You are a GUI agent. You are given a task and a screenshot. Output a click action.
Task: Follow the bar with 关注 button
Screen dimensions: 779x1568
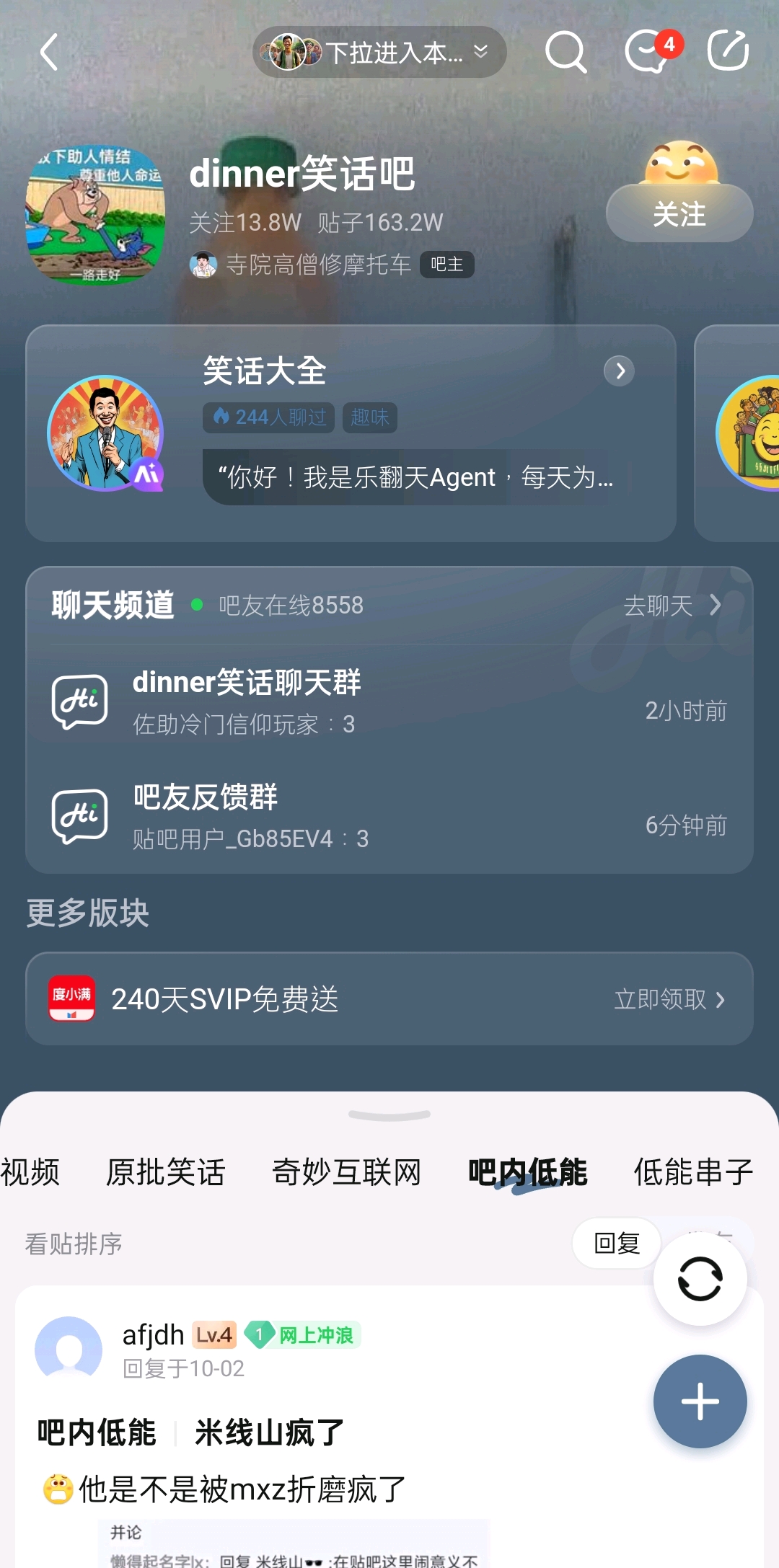click(679, 214)
